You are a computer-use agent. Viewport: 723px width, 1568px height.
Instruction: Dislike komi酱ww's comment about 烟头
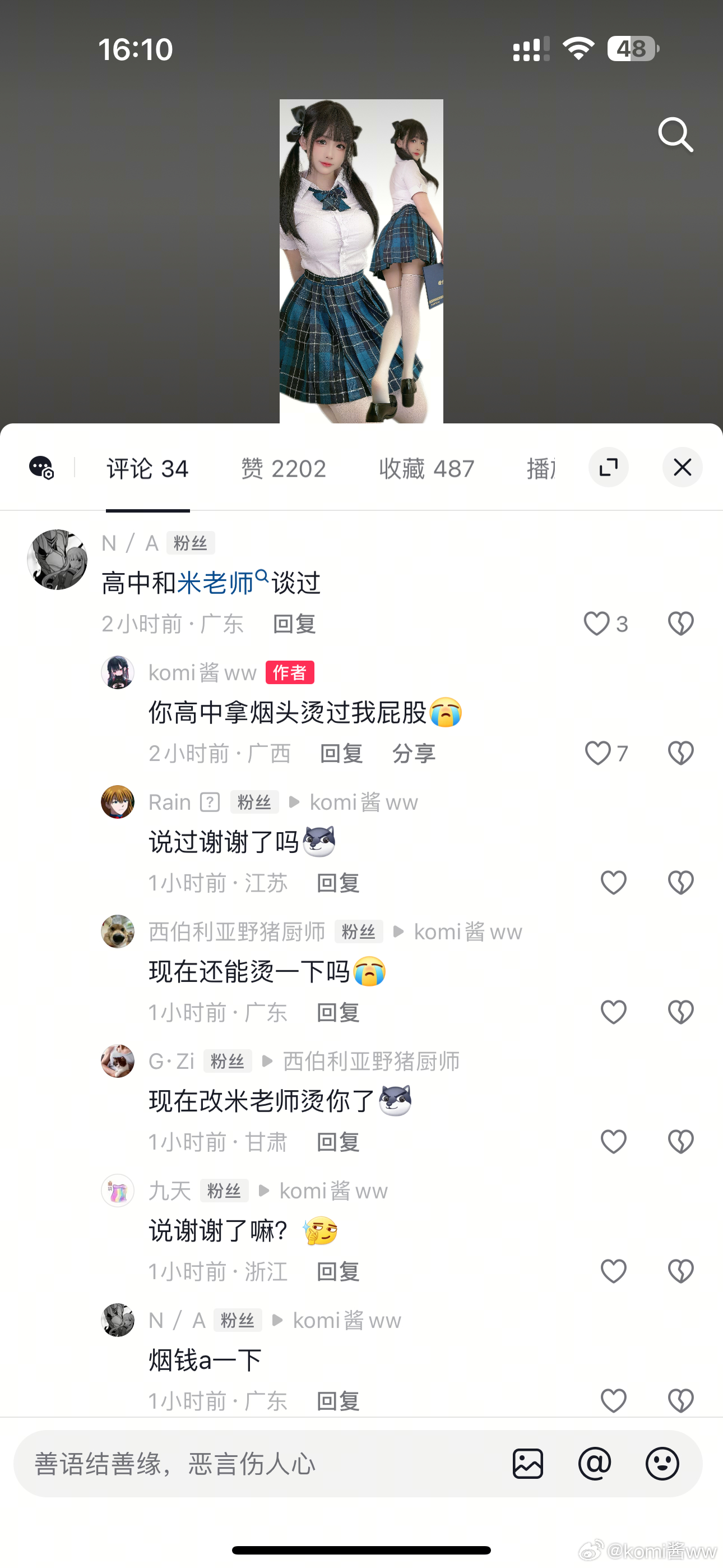(x=680, y=754)
